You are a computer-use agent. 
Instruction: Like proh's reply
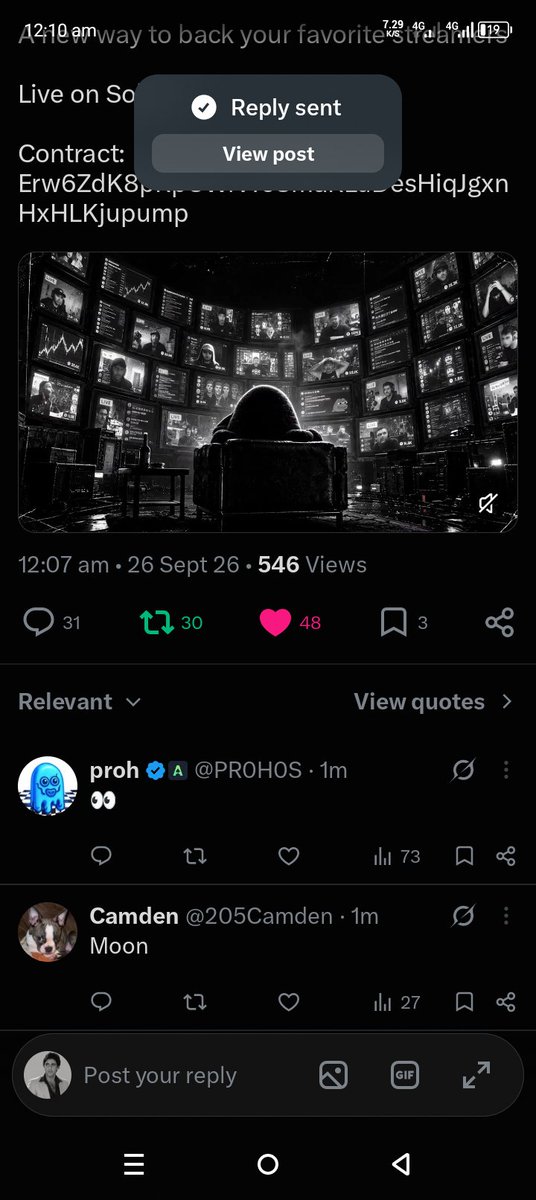tap(288, 856)
